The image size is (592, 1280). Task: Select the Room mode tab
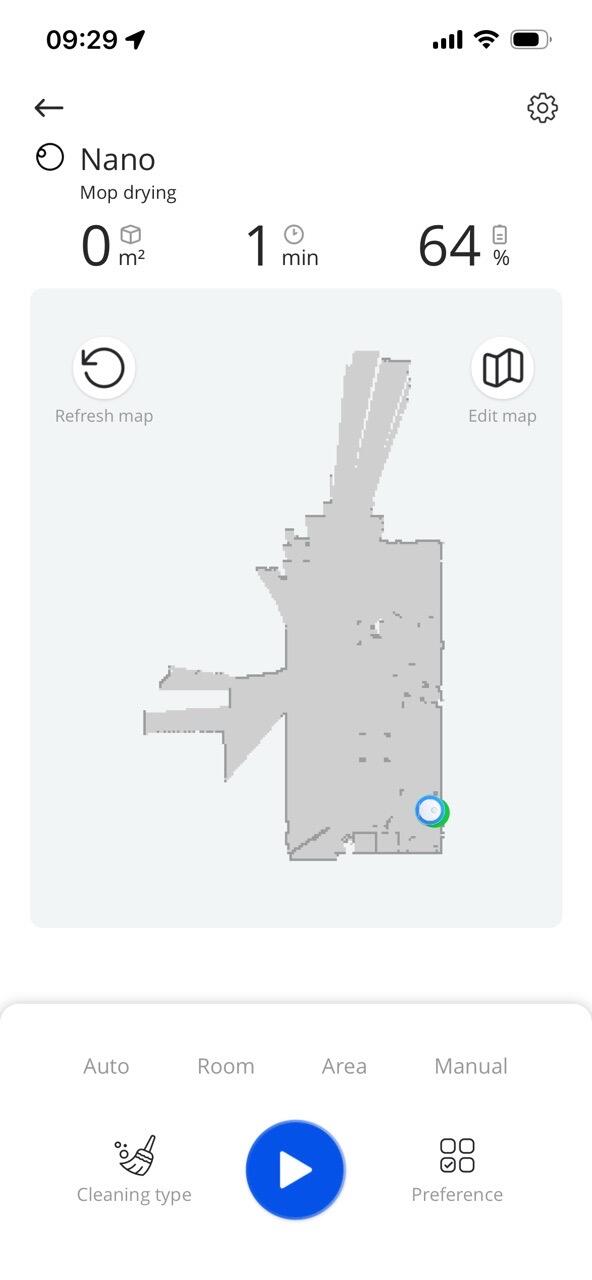[x=226, y=1066]
